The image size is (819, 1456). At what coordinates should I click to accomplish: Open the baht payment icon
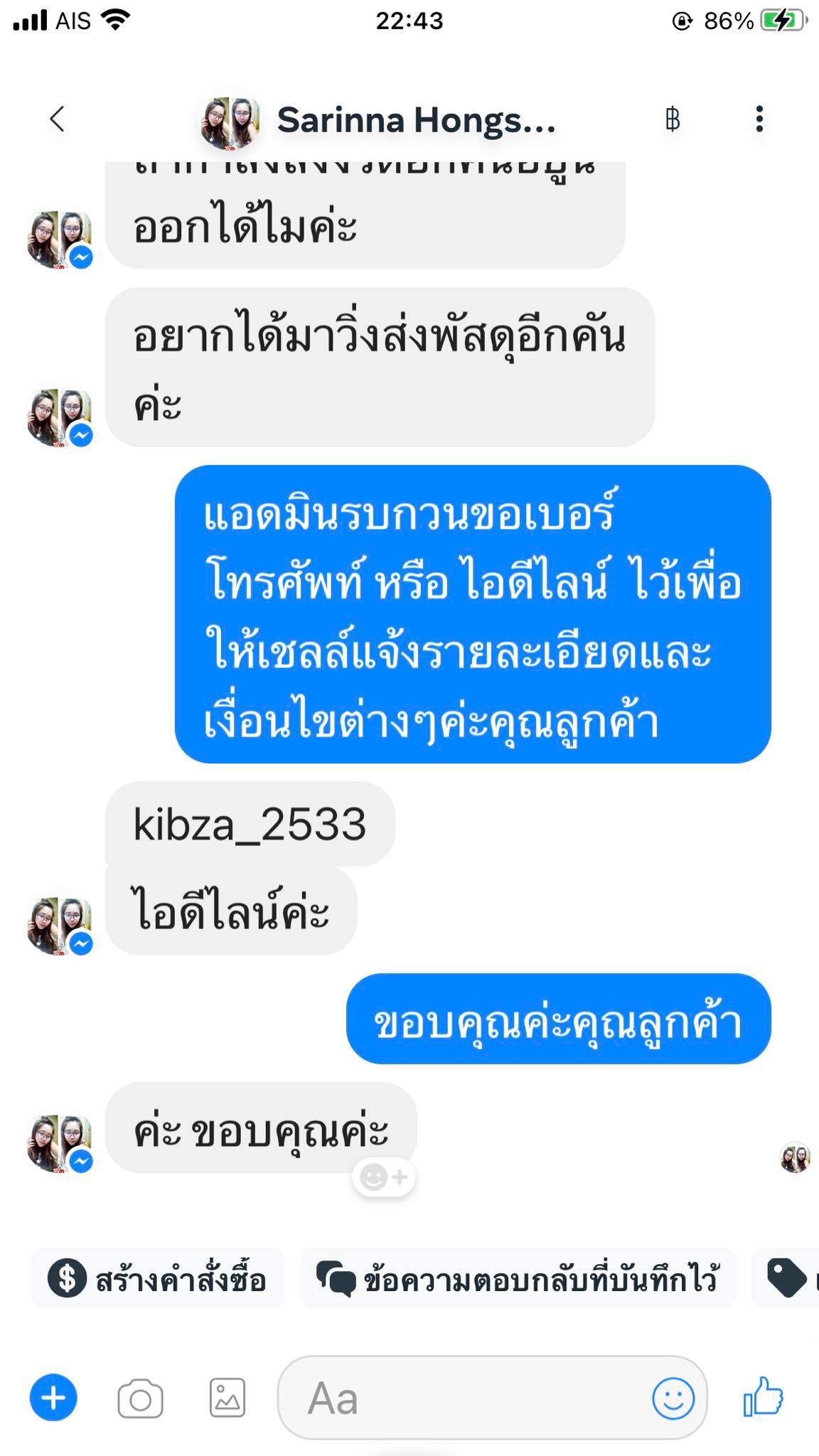672,119
